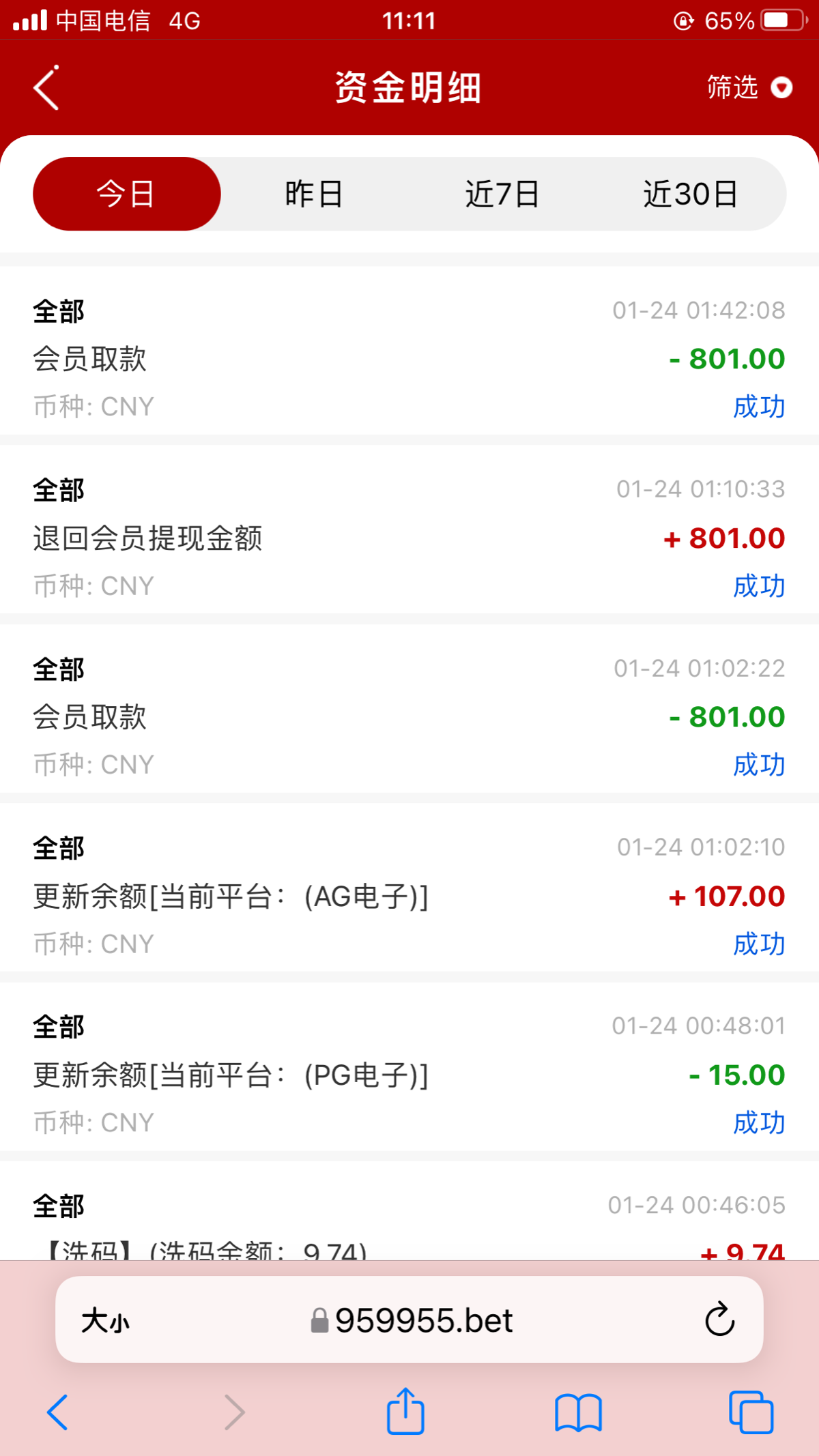The image size is (819, 1456).
Task: Go back from the 资金明细 page
Action: coord(46,88)
